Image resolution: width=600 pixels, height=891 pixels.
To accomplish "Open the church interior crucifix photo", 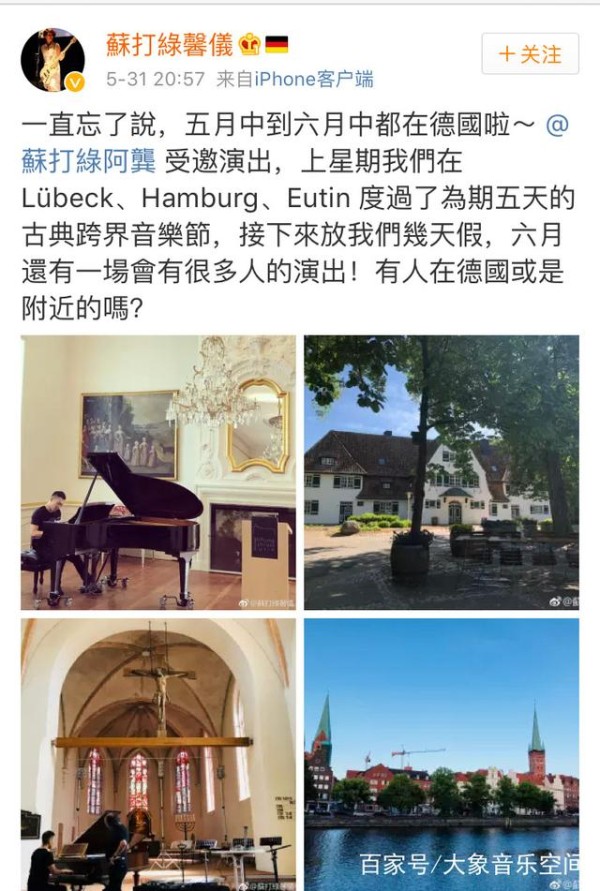I will (158, 754).
